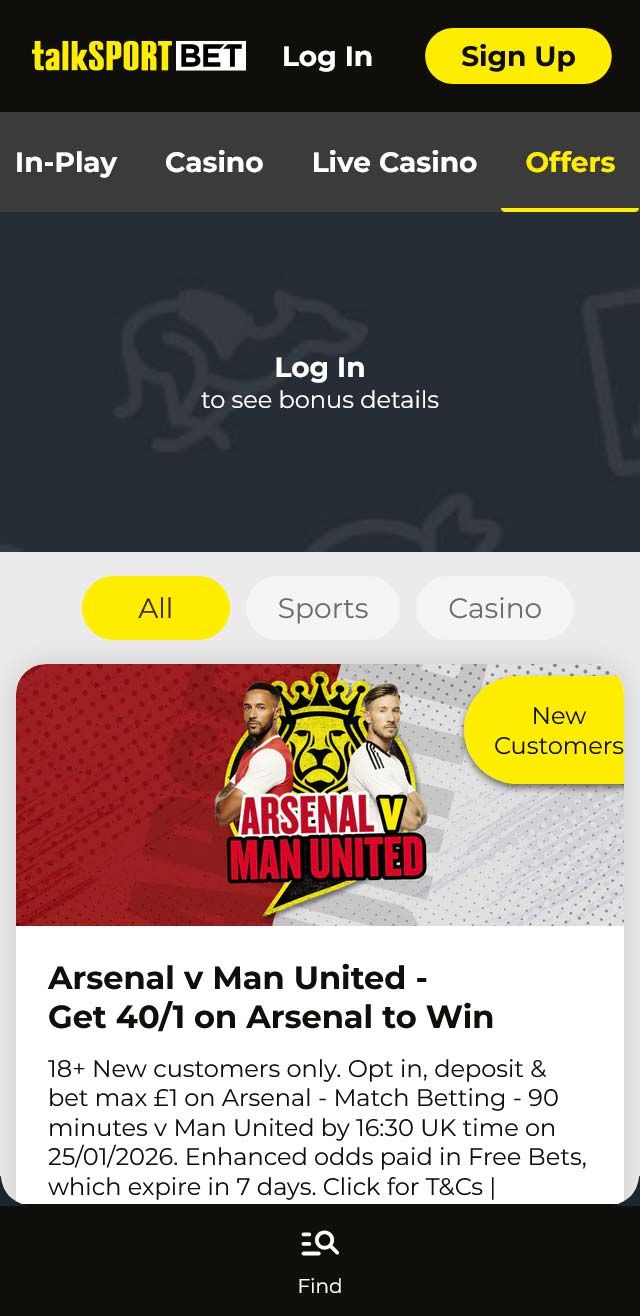Filter offers by Sports
The image size is (640, 1316).
coord(323,608)
